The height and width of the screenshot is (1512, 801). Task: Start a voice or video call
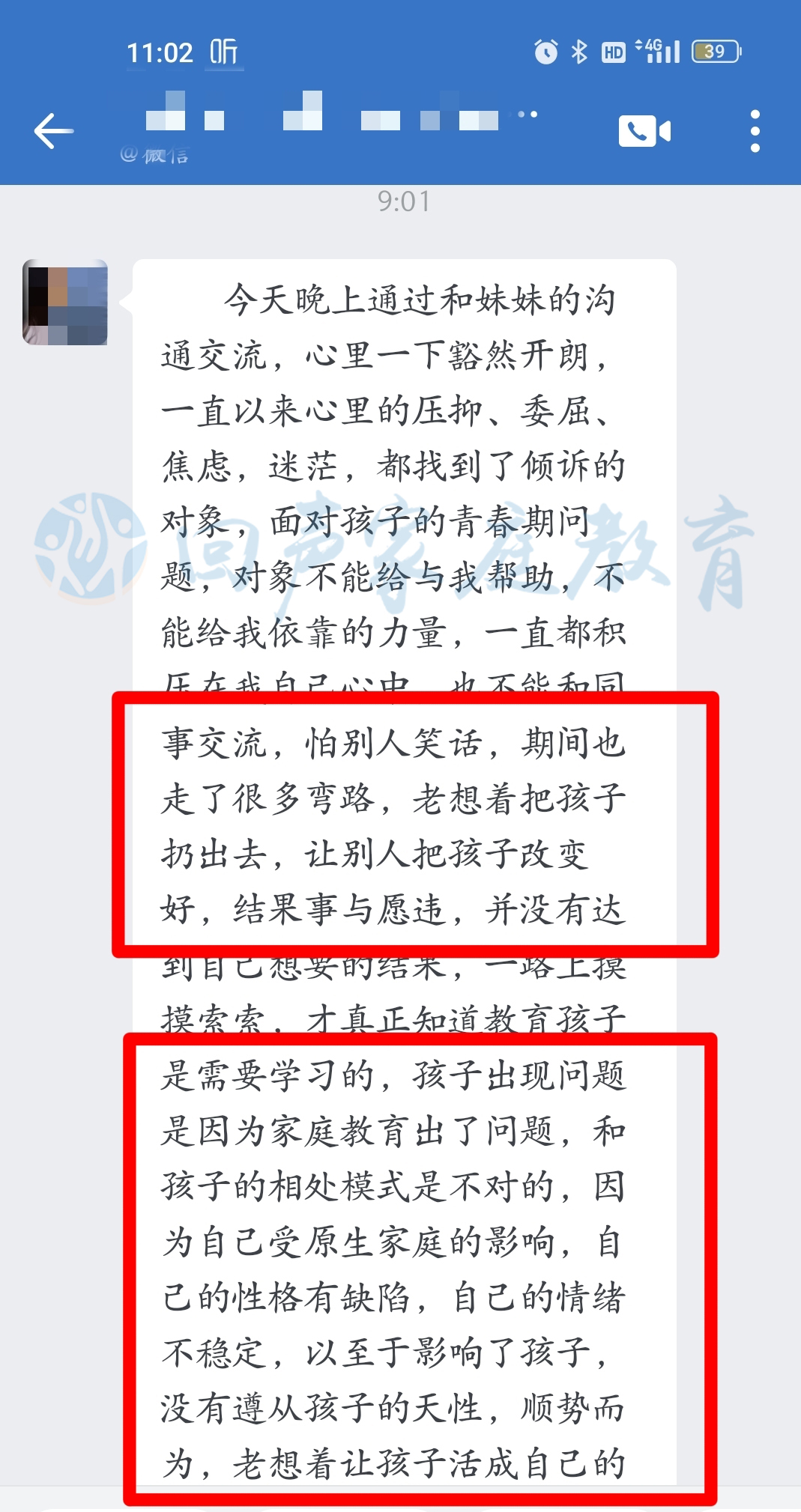coord(644,131)
